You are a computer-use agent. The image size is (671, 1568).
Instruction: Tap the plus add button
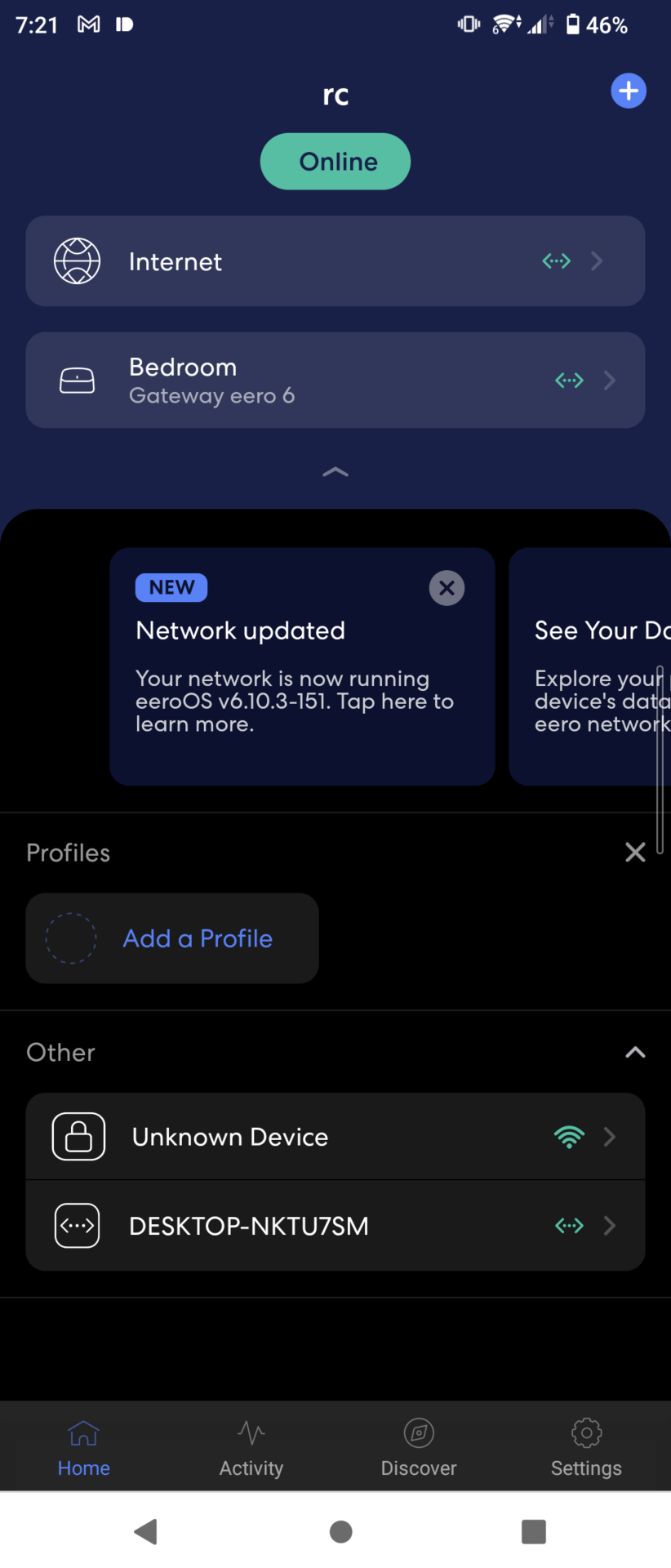(x=628, y=91)
